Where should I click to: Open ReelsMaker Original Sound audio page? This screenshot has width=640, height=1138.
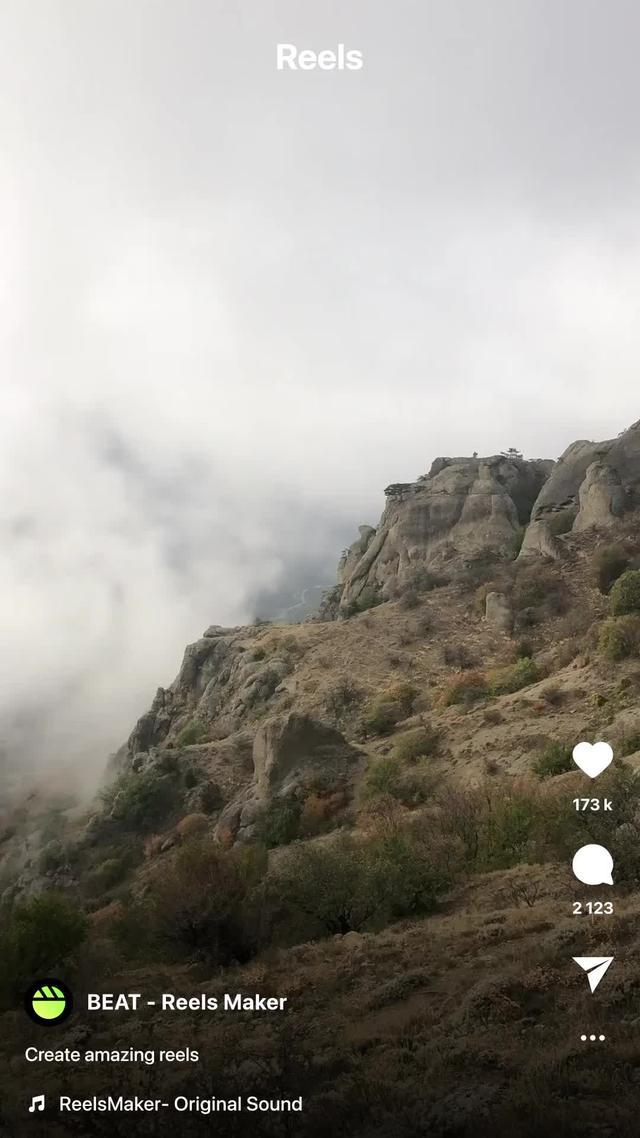point(180,1104)
